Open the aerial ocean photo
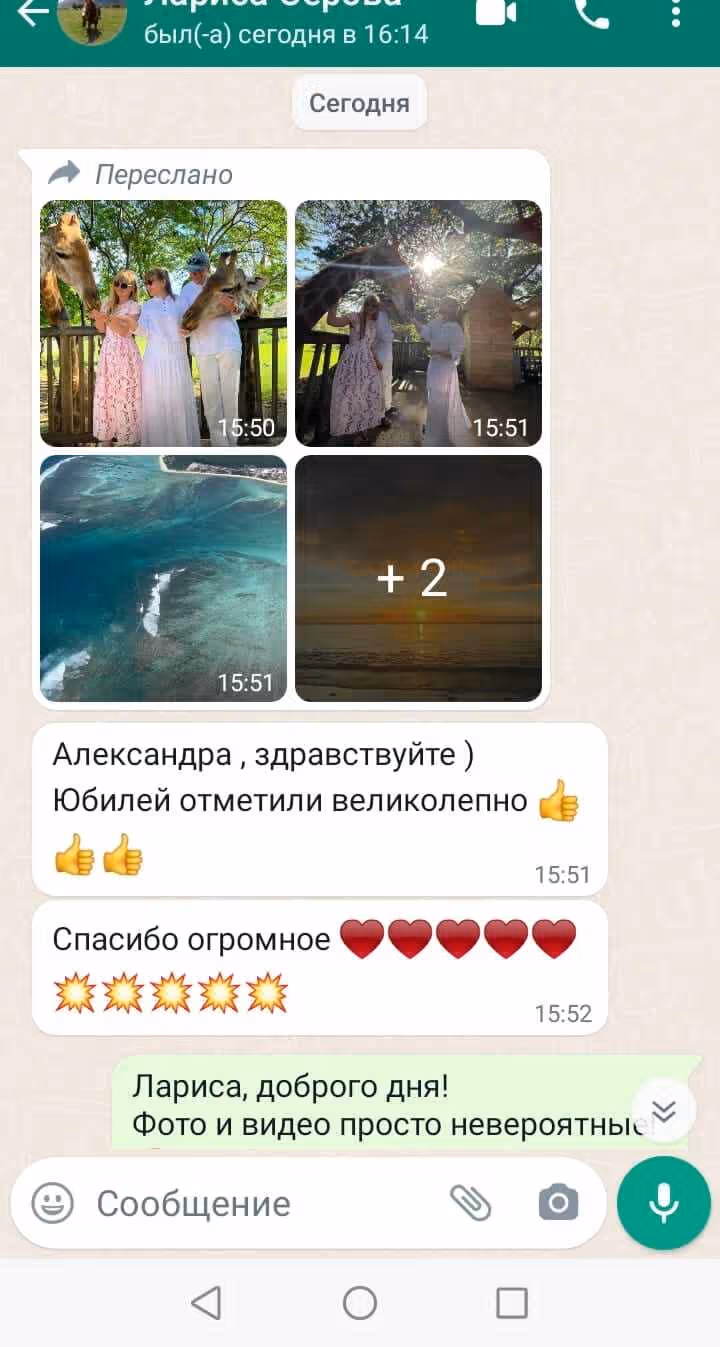 163,578
